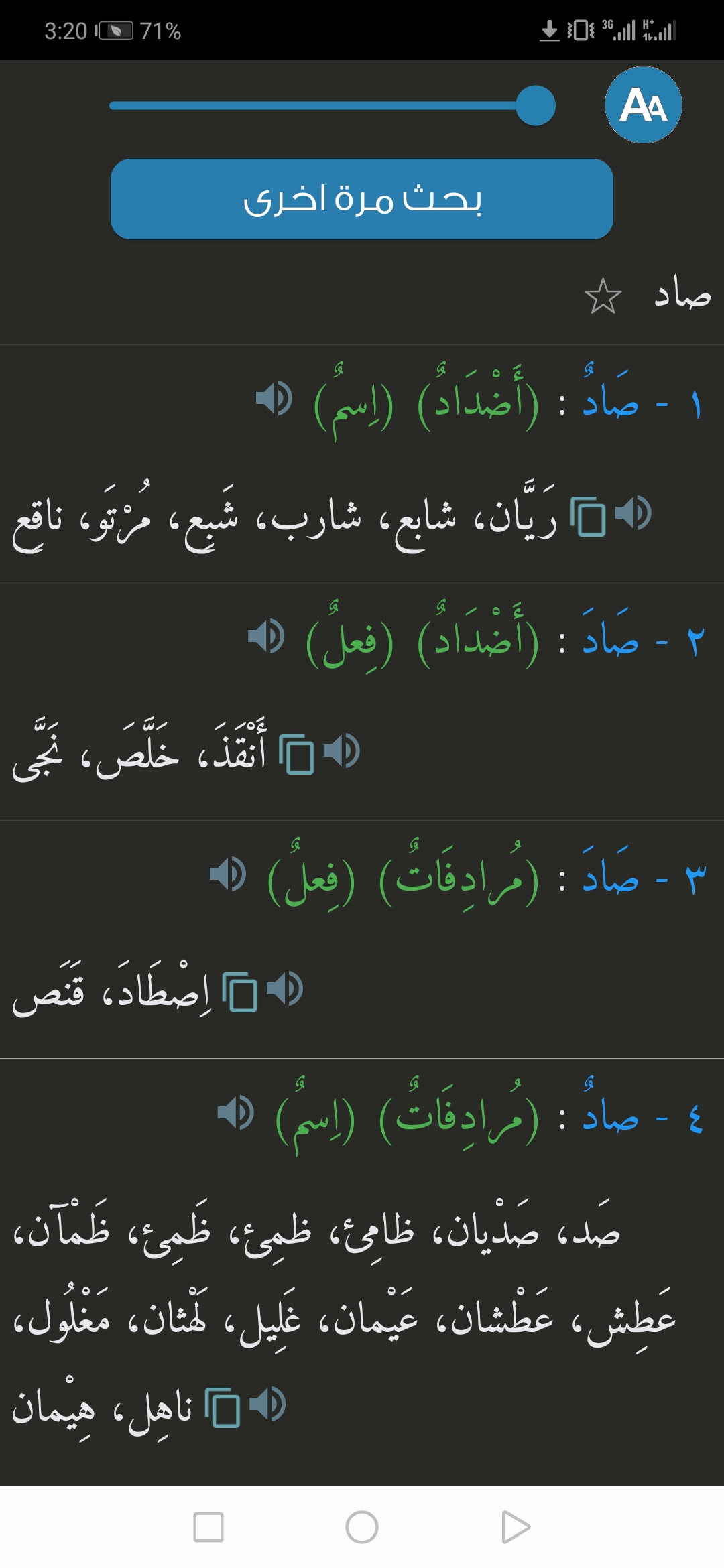Copy the antonyms starting with أنقذ
Image resolution: width=724 pixels, height=1568 pixels.
[x=297, y=755]
